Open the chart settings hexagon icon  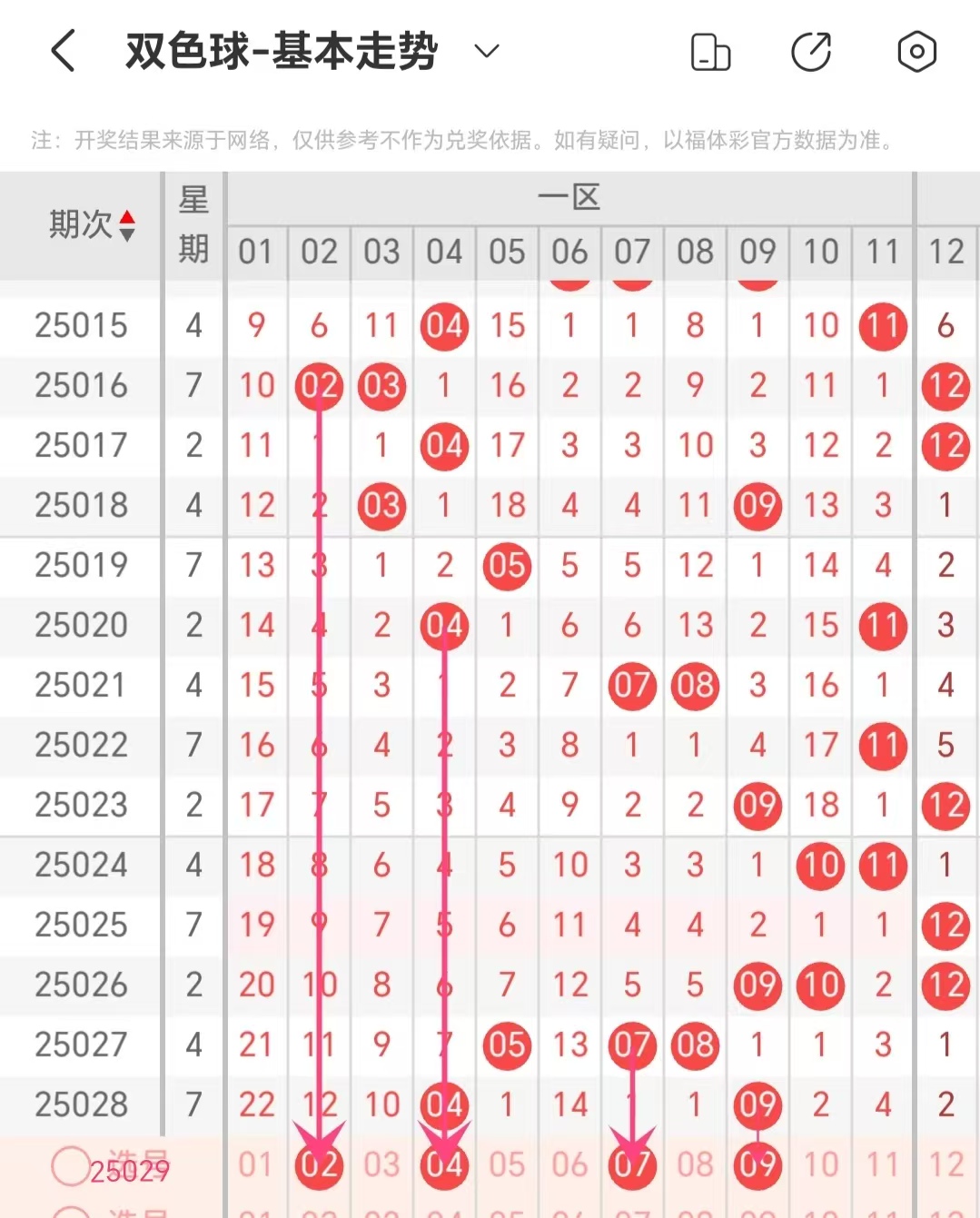(x=916, y=52)
